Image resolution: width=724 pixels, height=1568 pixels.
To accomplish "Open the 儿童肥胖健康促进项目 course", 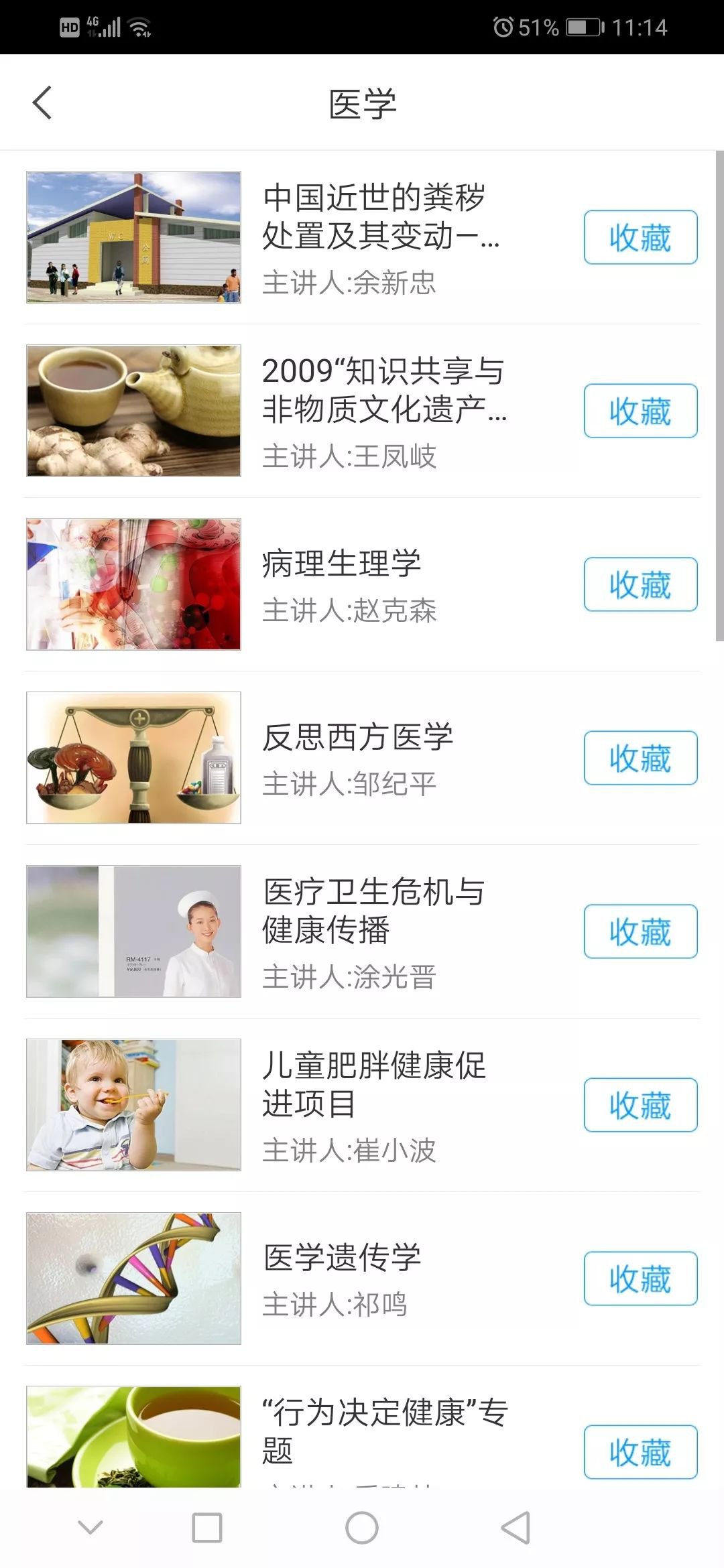I will pyautogui.click(x=373, y=1084).
